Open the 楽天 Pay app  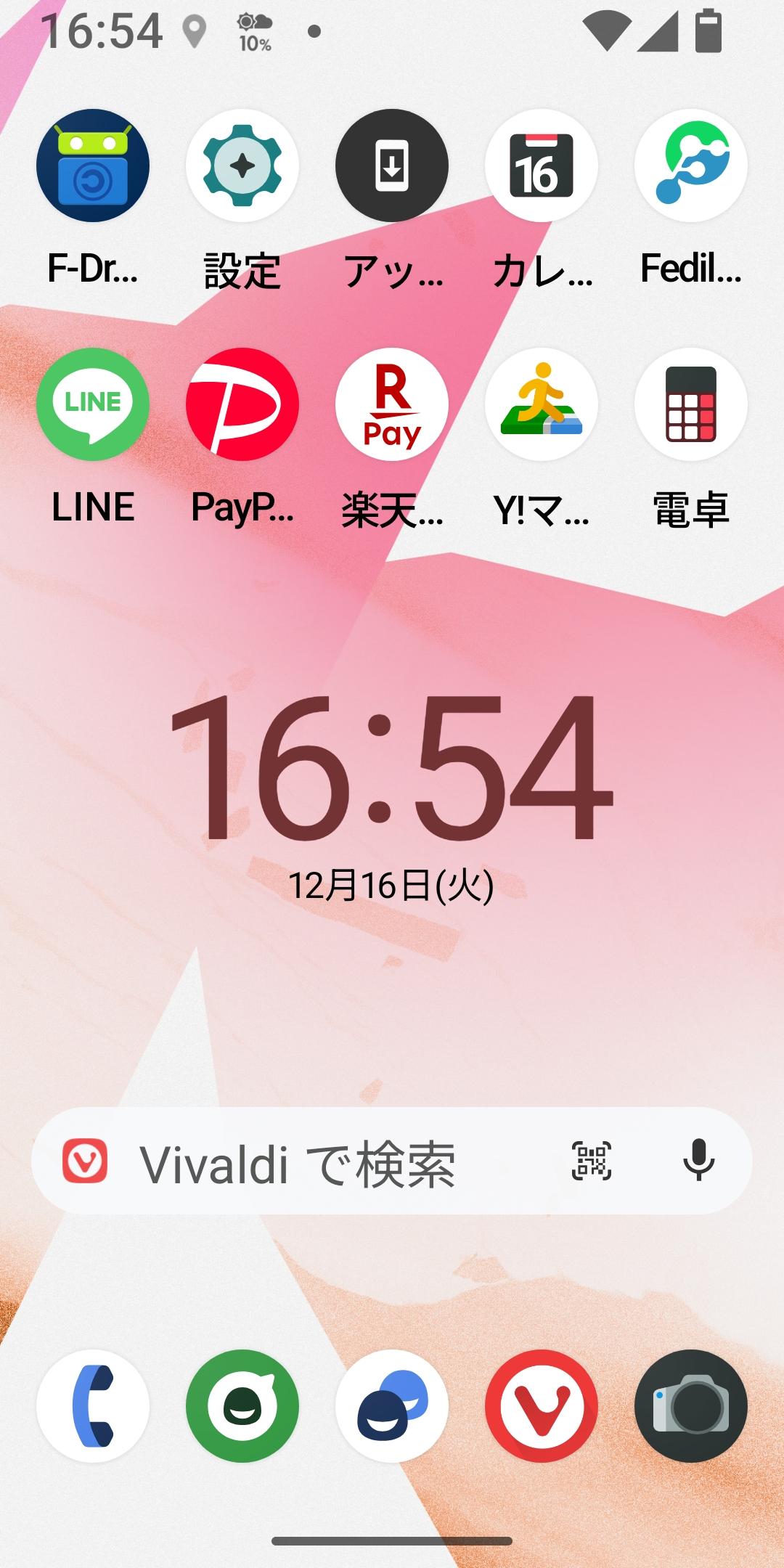click(392, 404)
